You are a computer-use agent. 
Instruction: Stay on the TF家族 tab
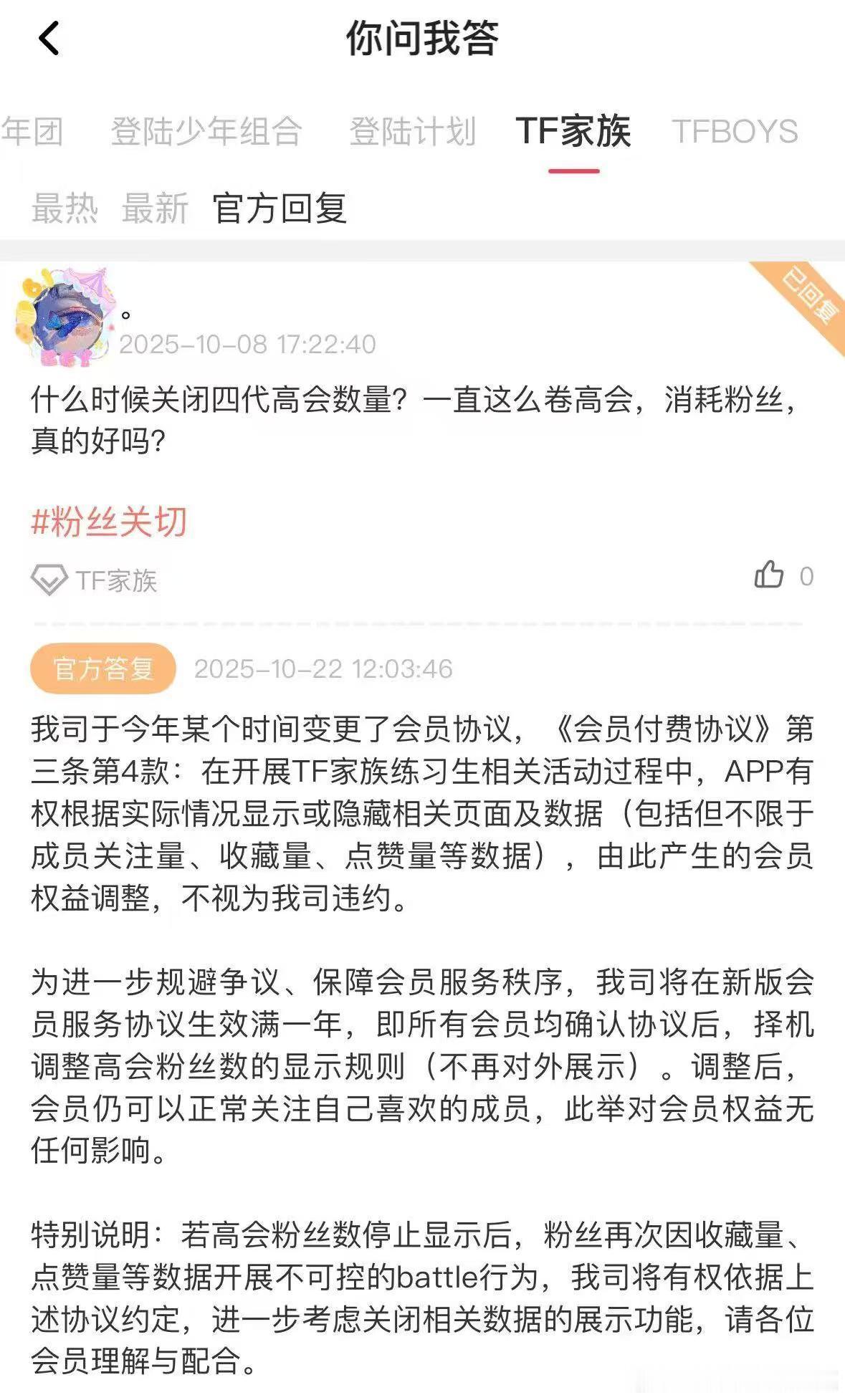click(575, 132)
